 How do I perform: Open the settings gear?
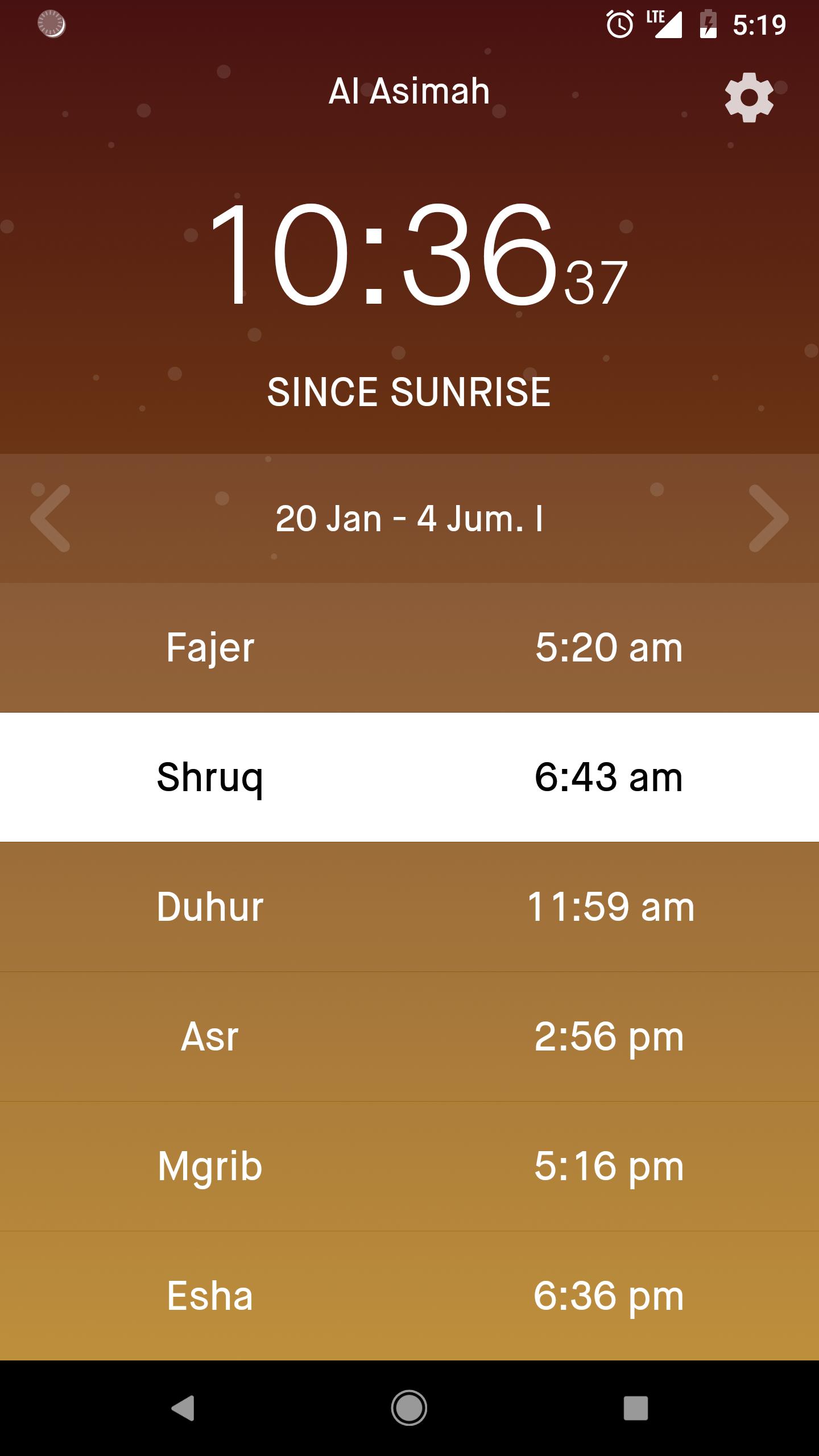[x=748, y=97]
